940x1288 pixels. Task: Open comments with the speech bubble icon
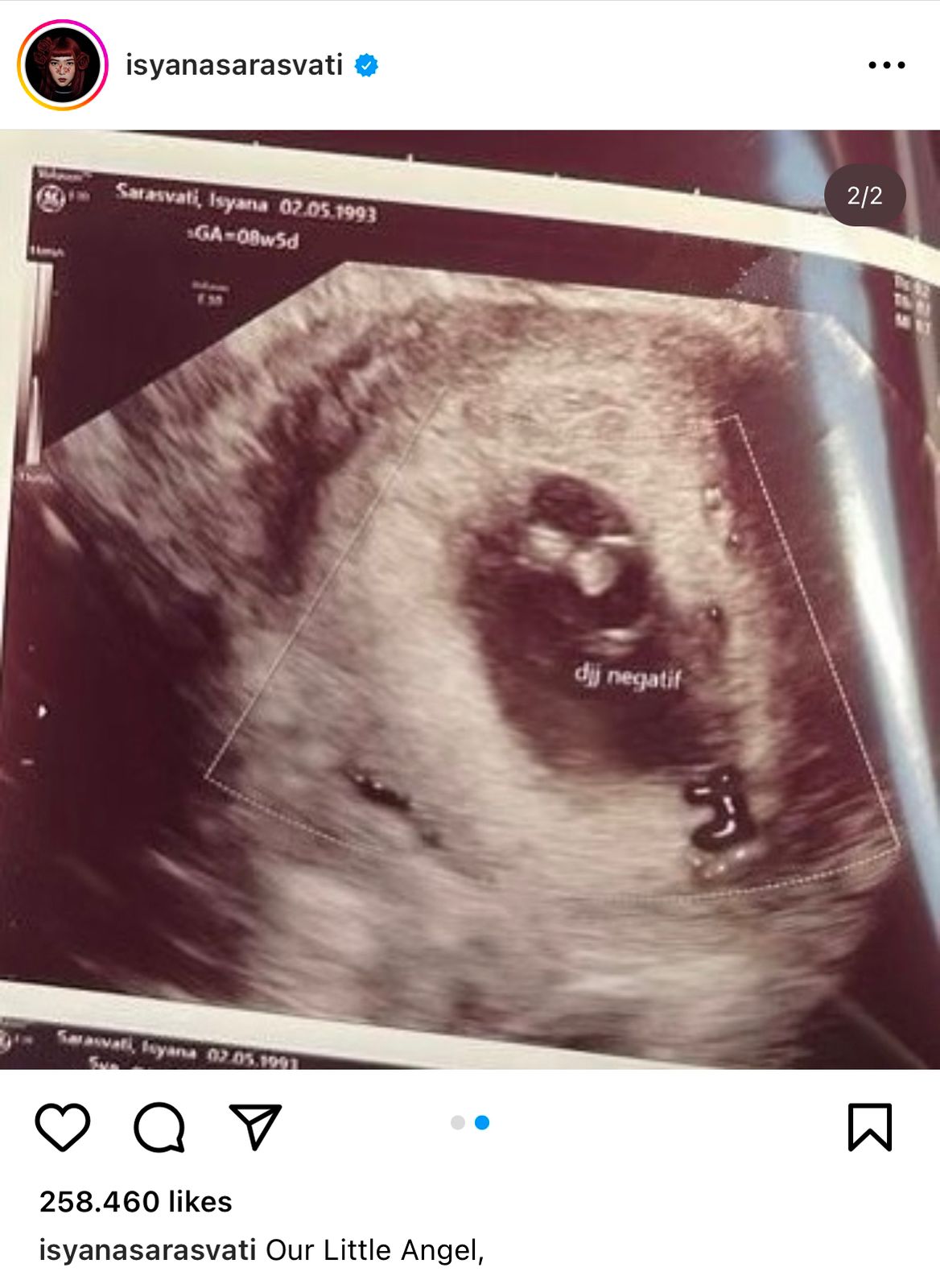[159, 1126]
